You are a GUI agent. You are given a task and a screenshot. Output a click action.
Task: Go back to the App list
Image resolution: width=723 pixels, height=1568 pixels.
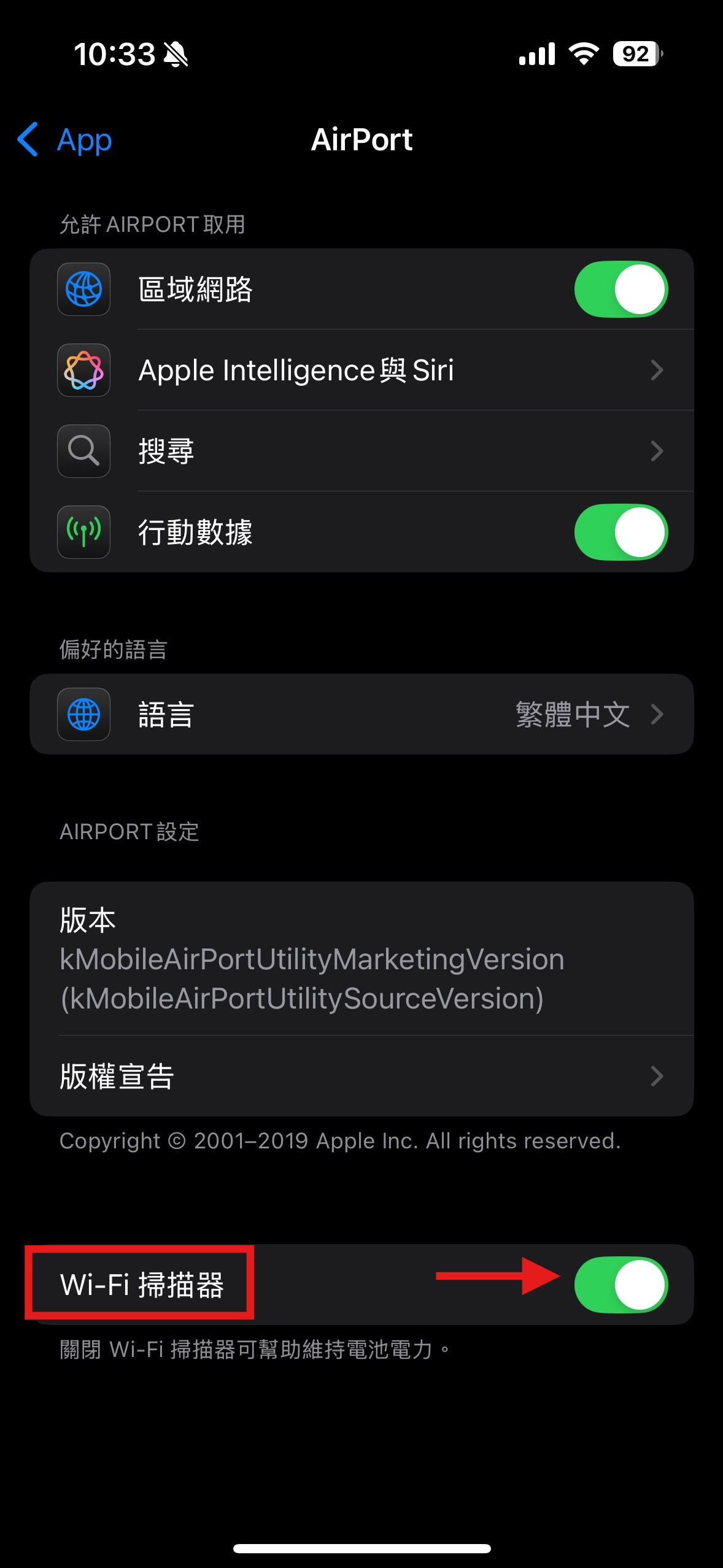click(64, 140)
